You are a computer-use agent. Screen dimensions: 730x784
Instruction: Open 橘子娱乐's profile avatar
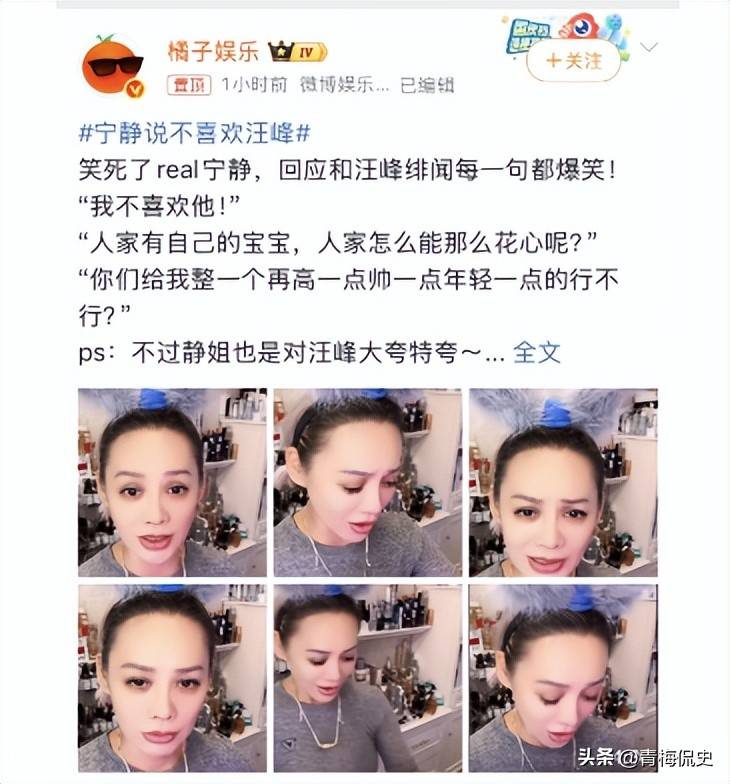click(112, 67)
